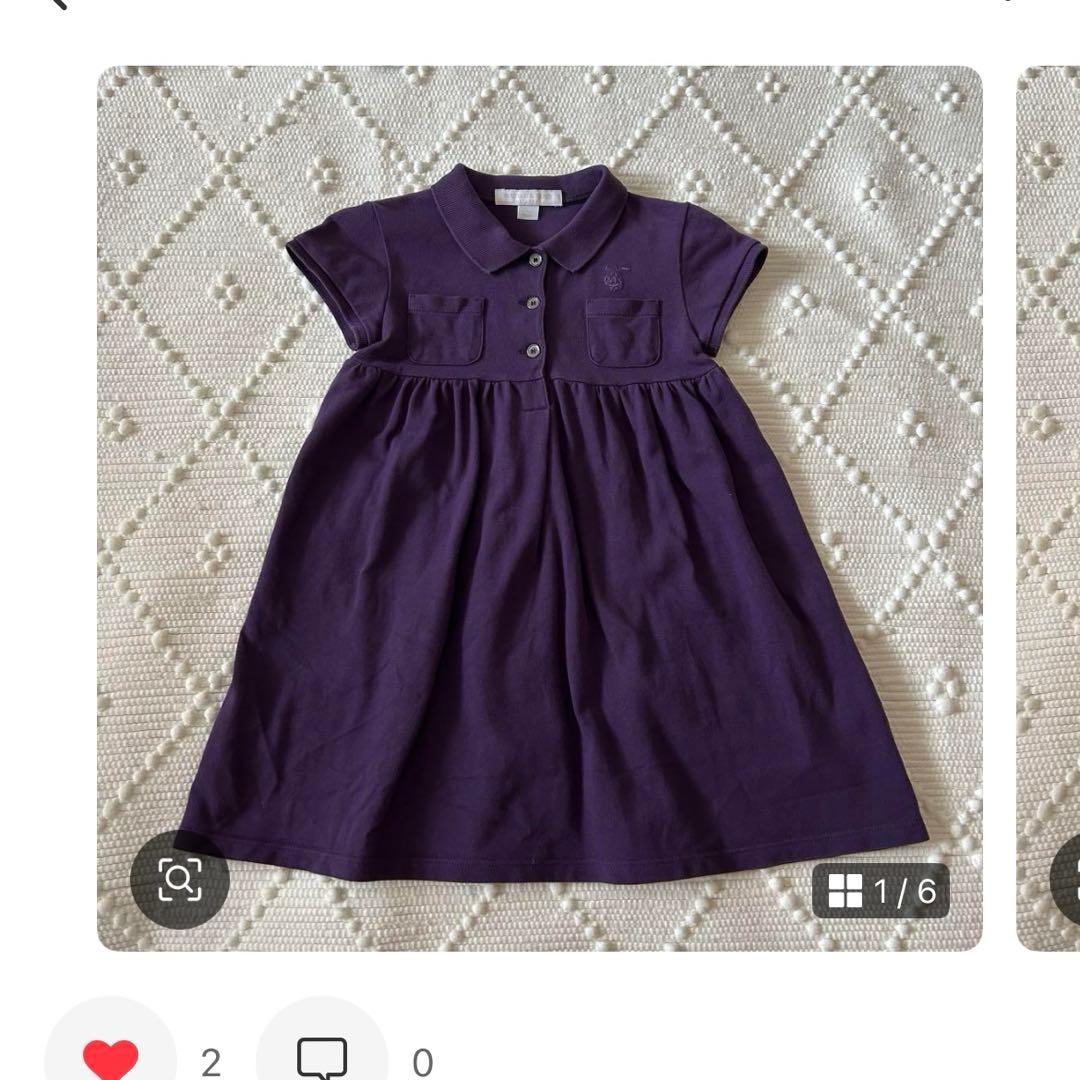Open the 1/6 photo gallery grid
1080x1080 pixels.
(881, 890)
